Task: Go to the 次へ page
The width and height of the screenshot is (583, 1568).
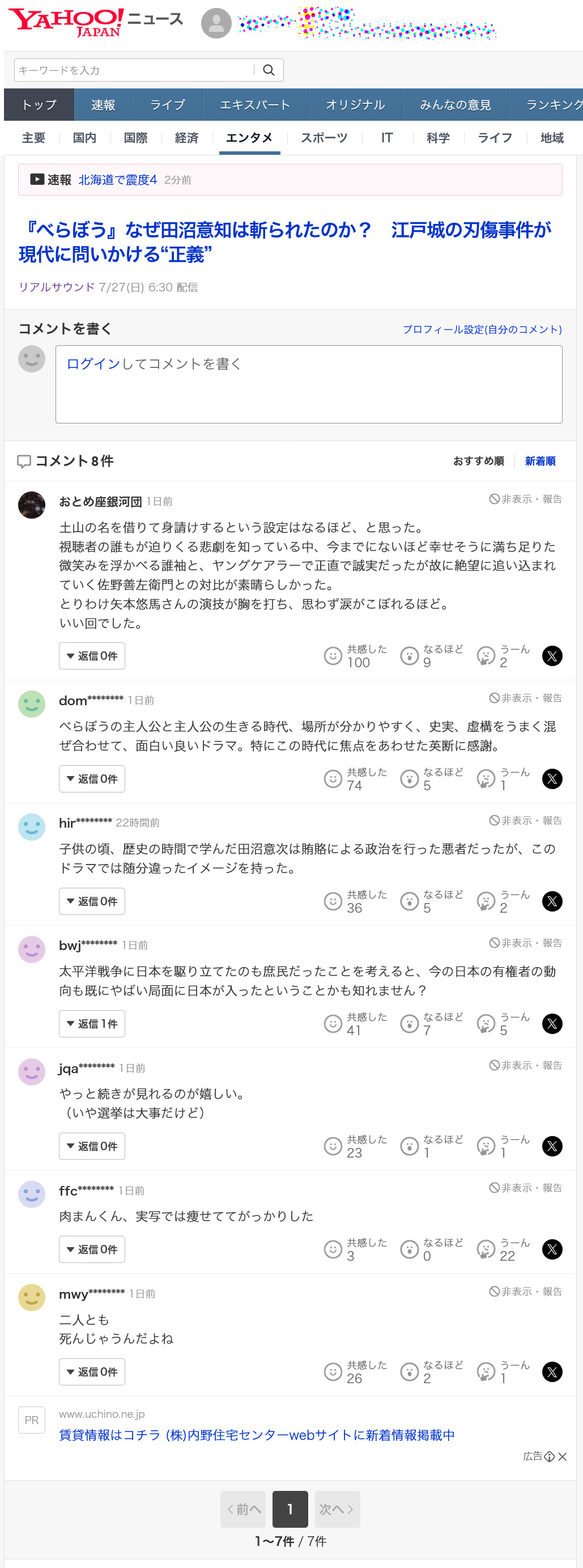Action: (337, 1509)
